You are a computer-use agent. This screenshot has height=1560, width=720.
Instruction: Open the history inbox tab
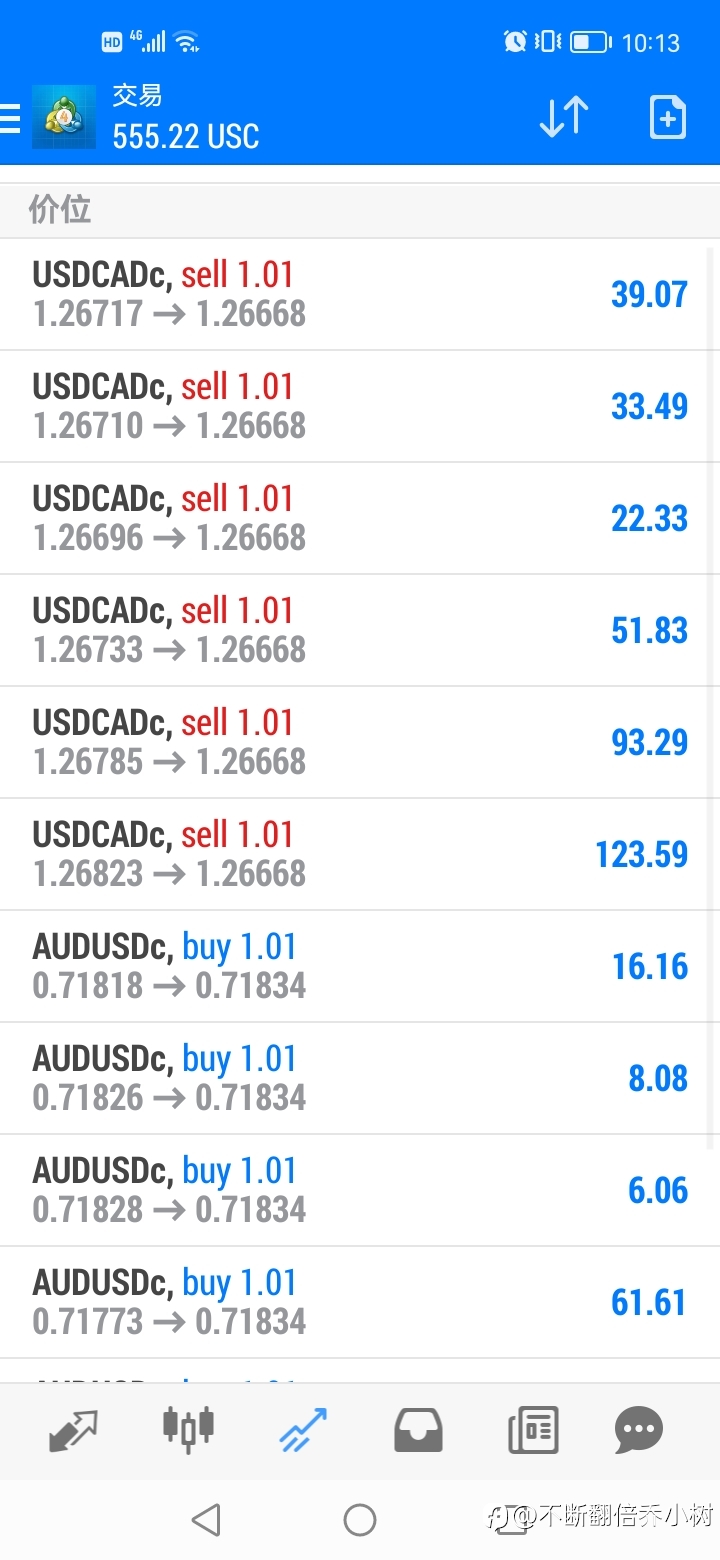click(x=418, y=1430)
